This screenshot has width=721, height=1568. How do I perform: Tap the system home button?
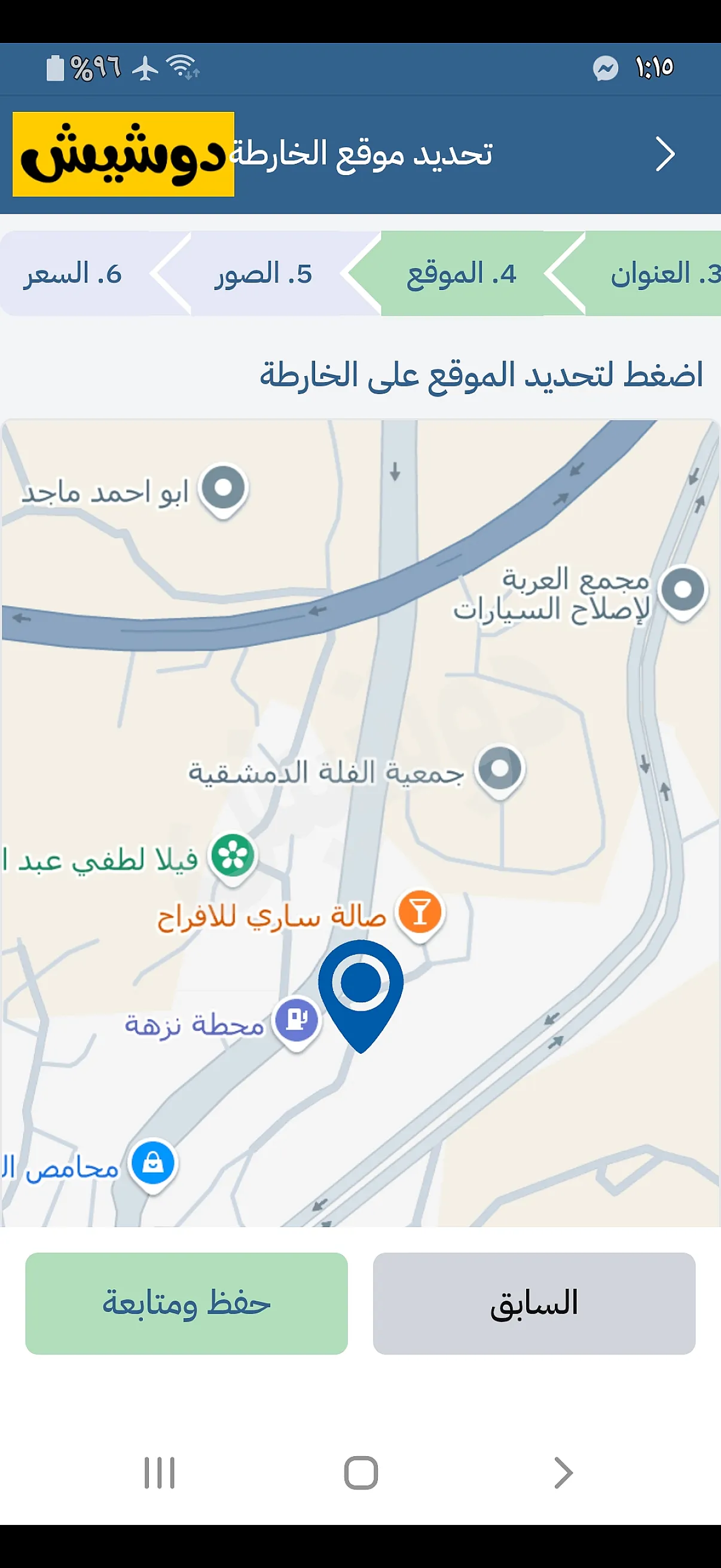coord(361,1472)
